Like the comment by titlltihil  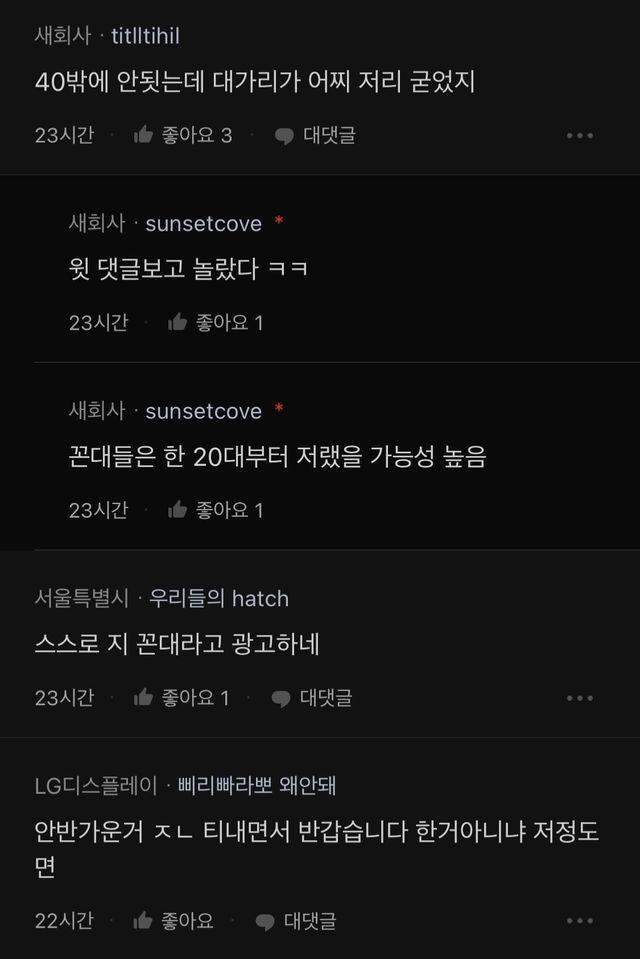click(x=182, y=135)
